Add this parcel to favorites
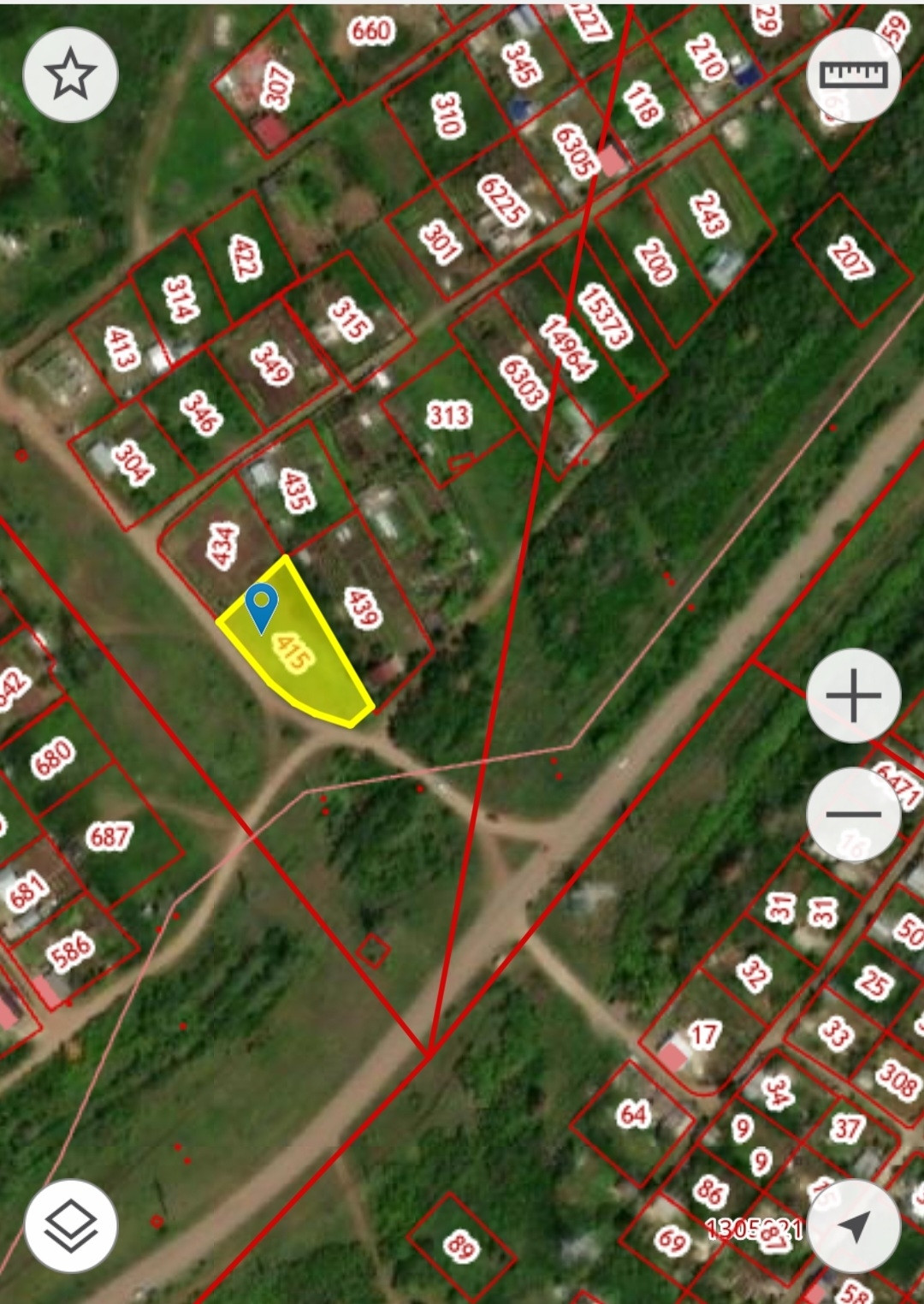 point(70,75)
